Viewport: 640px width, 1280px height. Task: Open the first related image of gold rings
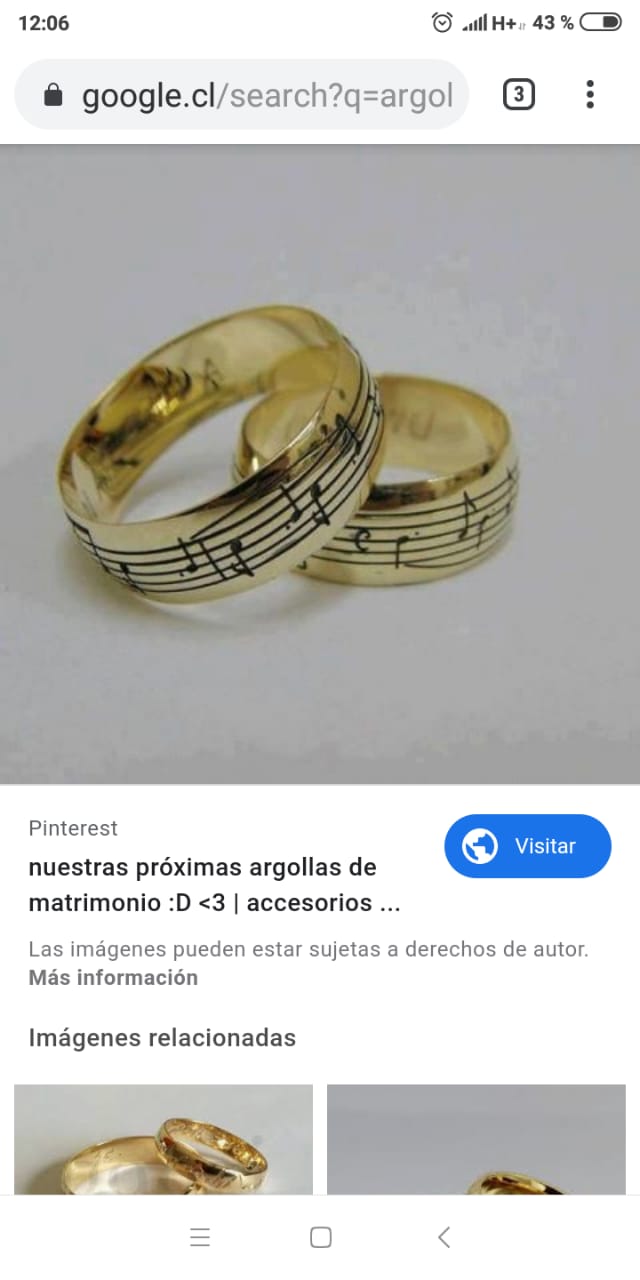[x=163, y=1140]
